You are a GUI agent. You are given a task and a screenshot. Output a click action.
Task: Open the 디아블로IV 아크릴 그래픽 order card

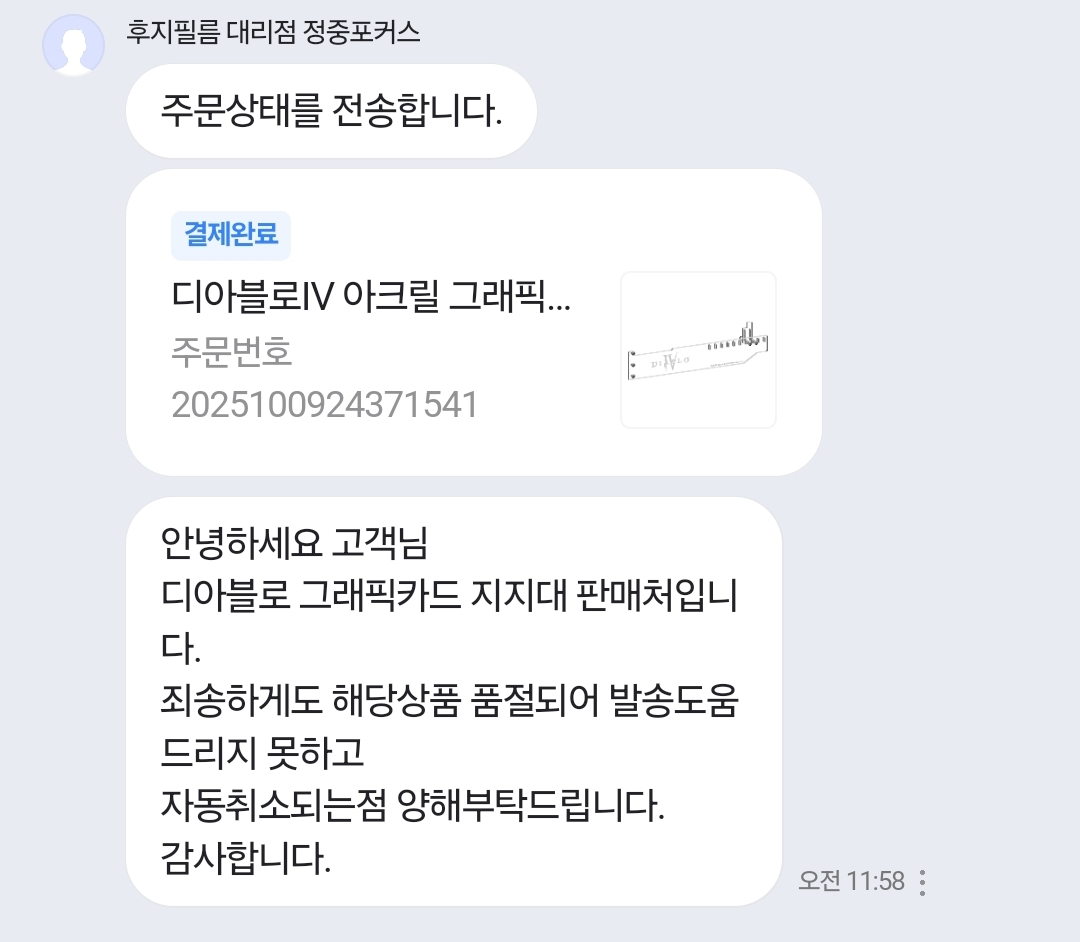tap(472, 322)
